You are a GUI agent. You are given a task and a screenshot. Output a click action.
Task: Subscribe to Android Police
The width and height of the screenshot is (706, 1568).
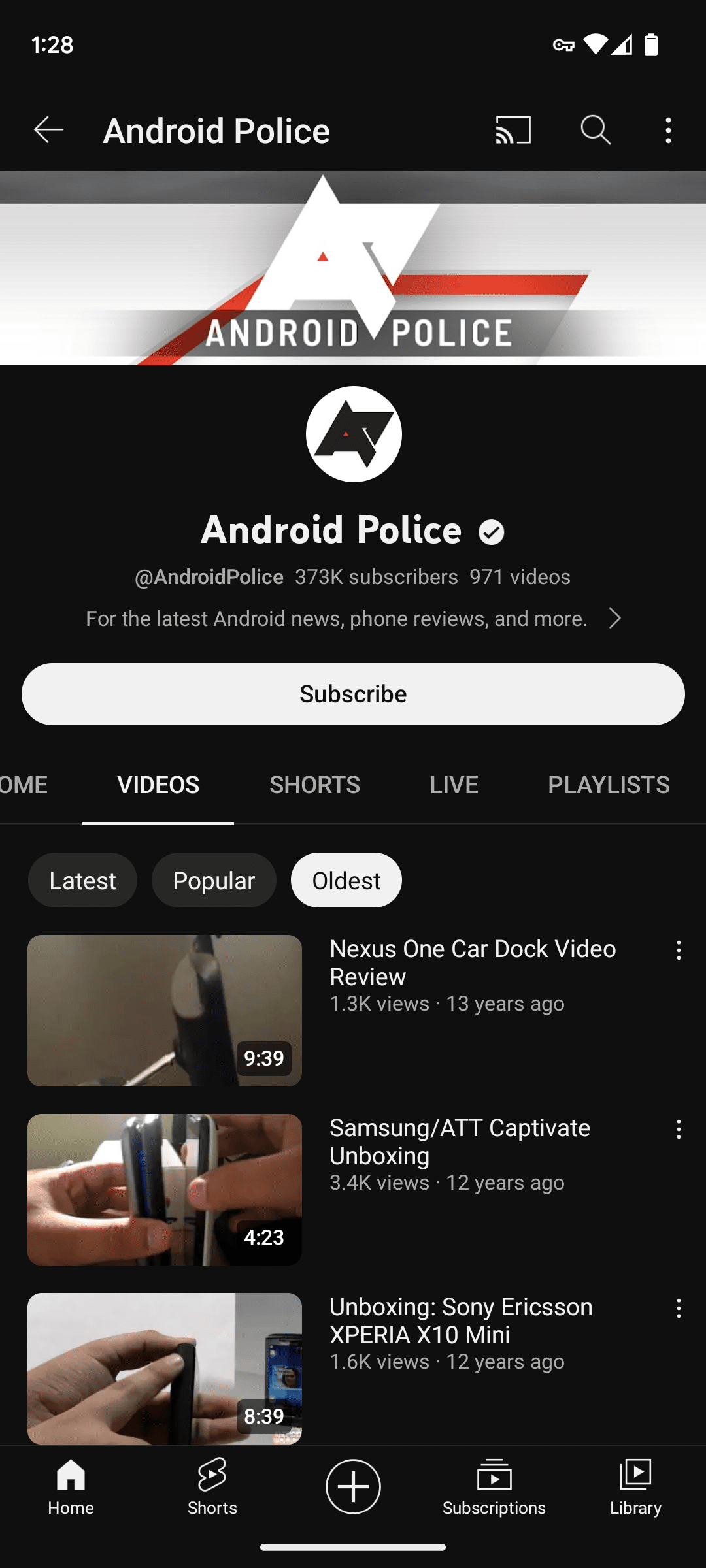coord(352,694)
